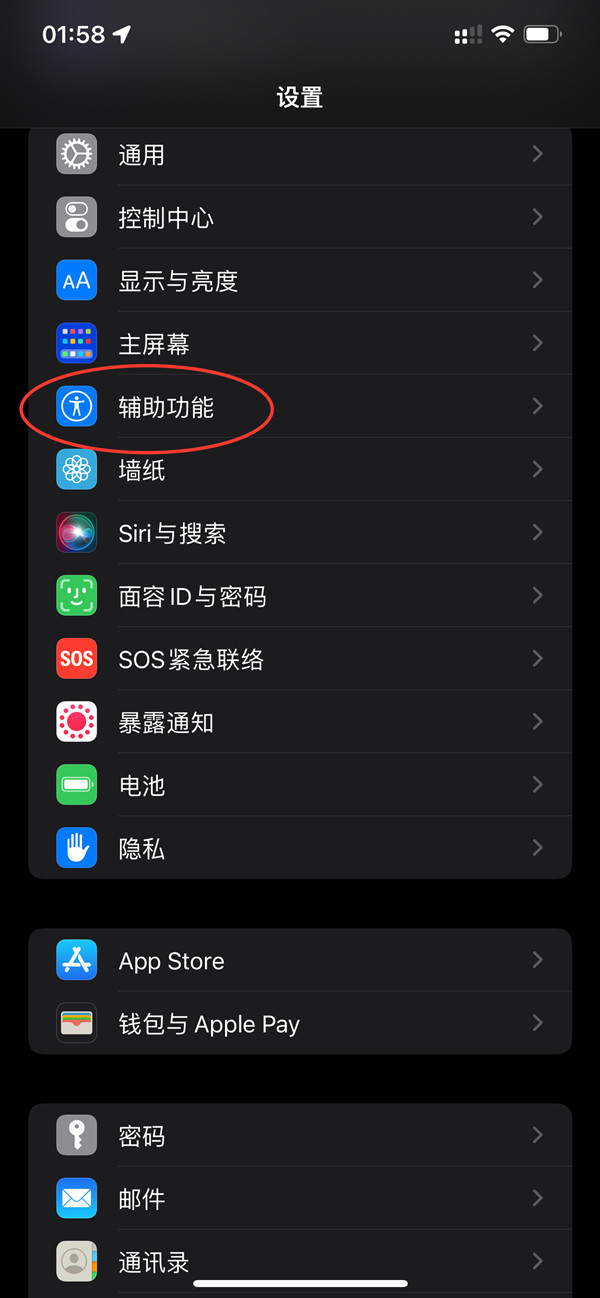600x1298 pixels.
Task: Open App Store settings
Action: point(300,961)
